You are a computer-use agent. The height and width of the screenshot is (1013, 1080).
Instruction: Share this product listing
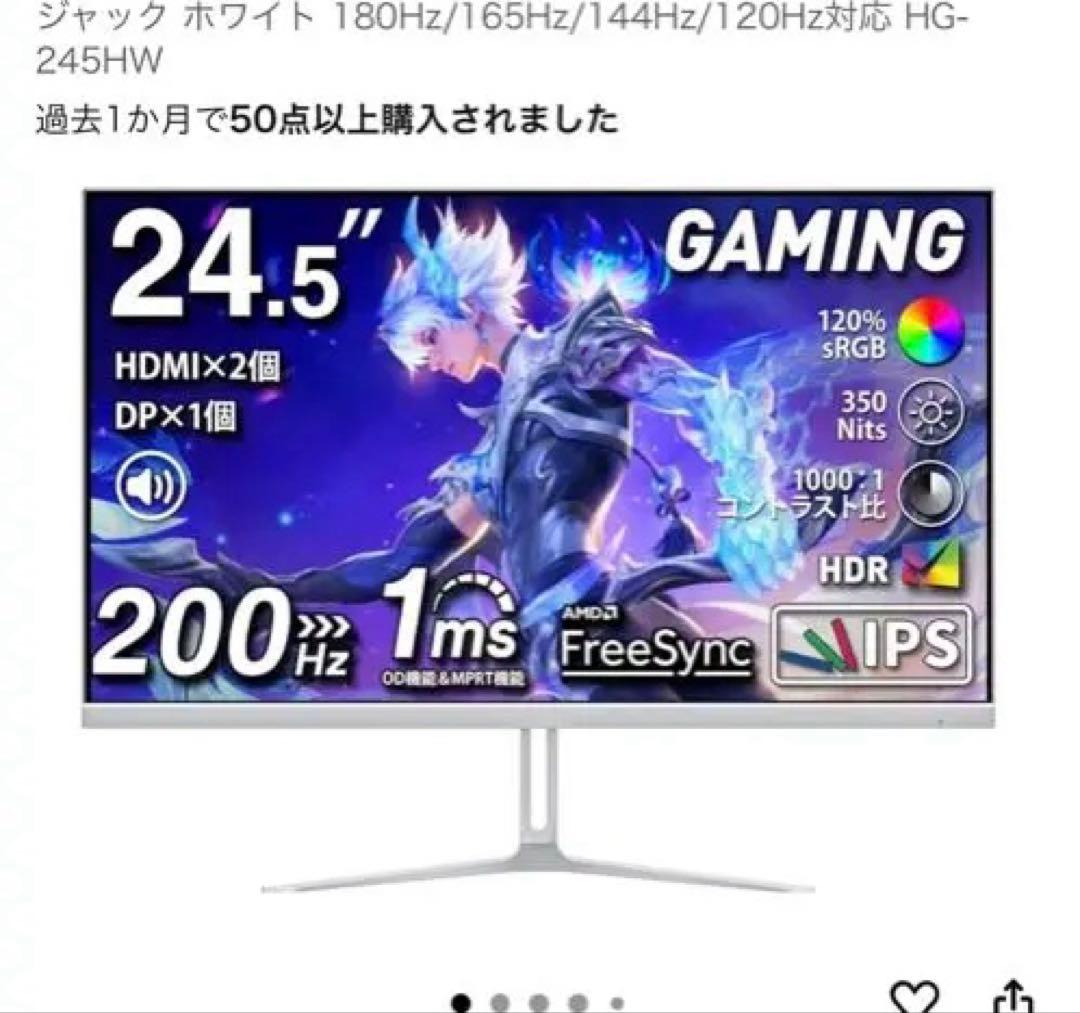click(x=1013, y=998)
